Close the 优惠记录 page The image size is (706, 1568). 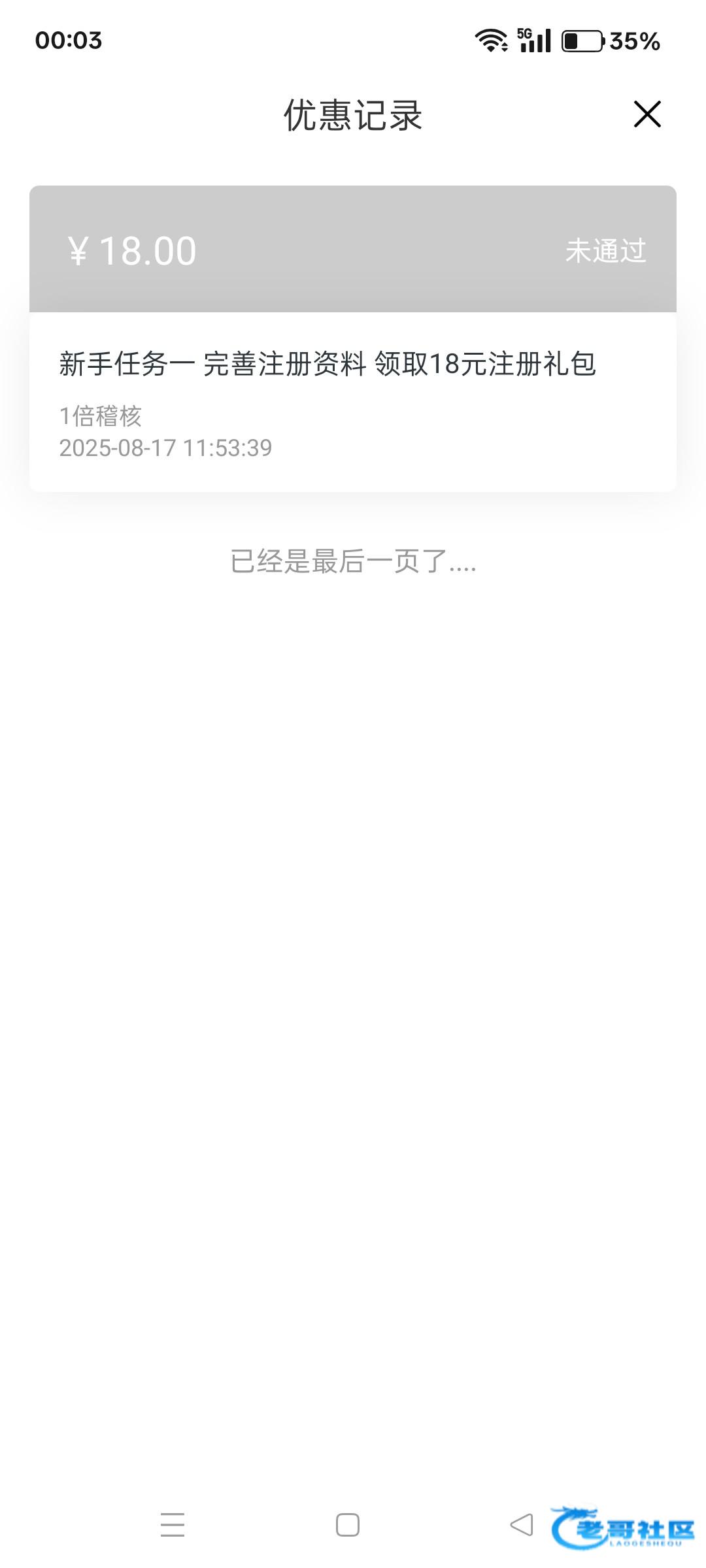[647, 114]
